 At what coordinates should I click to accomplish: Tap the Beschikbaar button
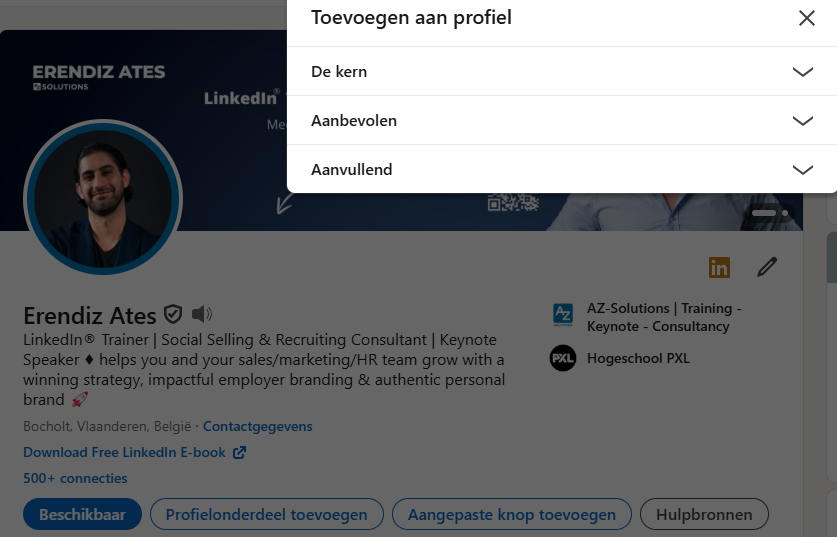pyautogui.click(x=82, y=515)
